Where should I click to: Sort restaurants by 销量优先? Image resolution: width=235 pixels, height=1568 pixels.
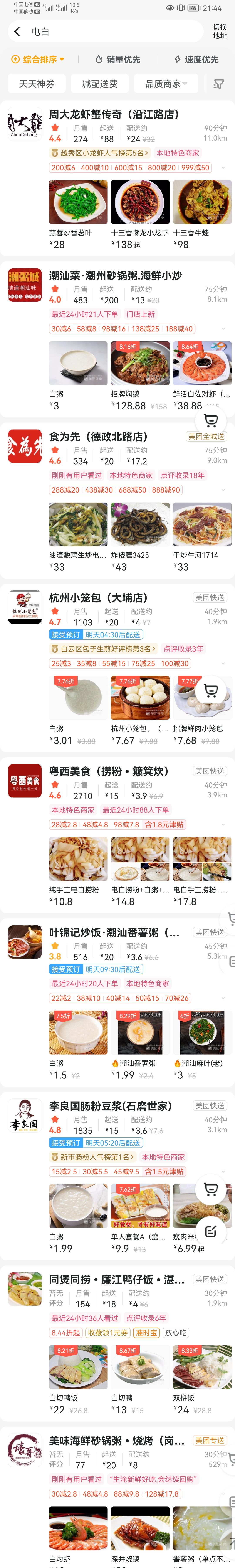(118, 60)
